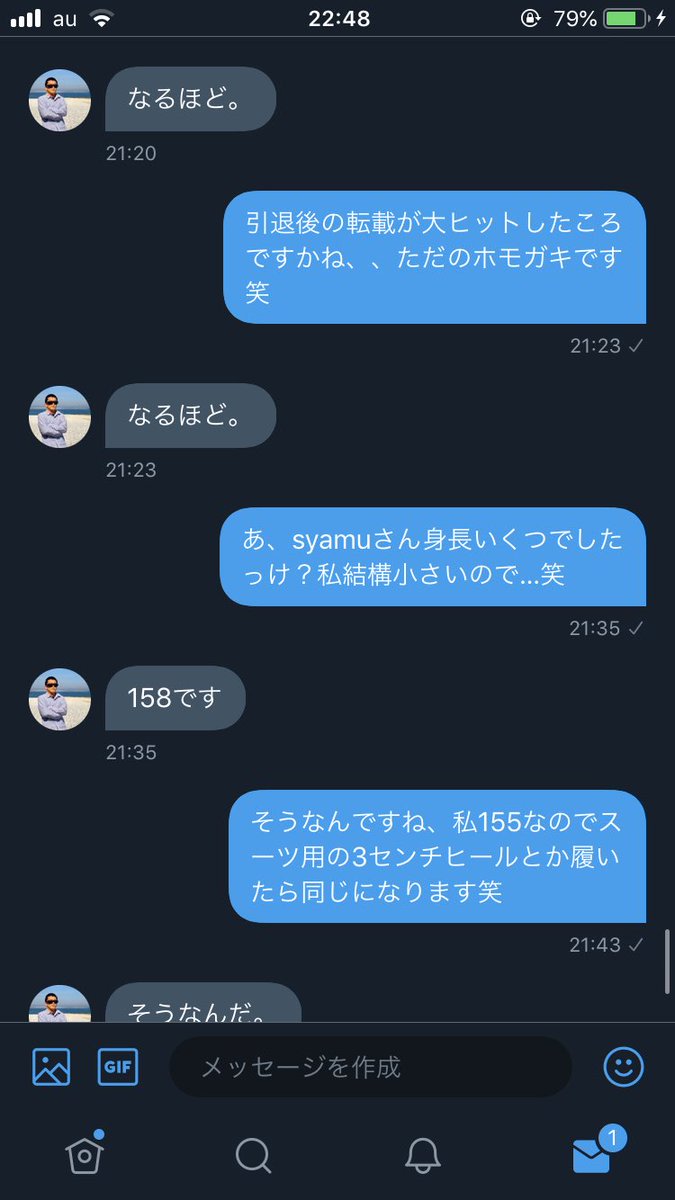
Task: Open the GIF picker
Action: tap(118, 1067)
